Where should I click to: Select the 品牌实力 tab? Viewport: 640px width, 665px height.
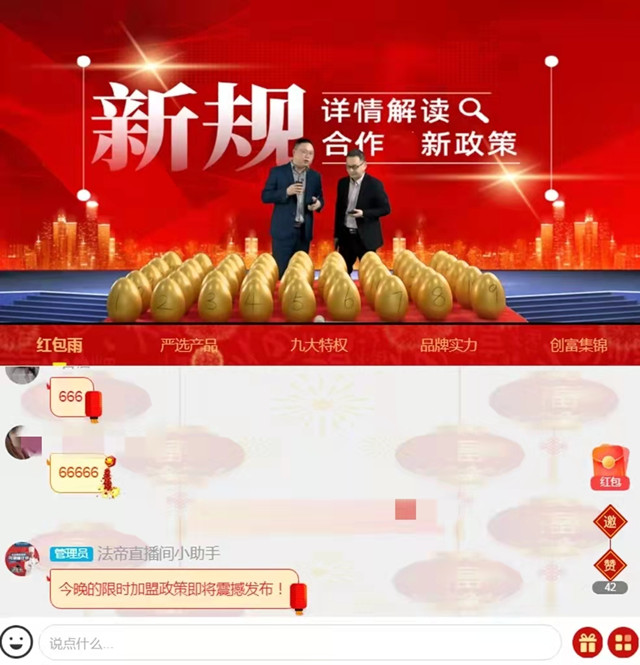click(x=448, y=345)
